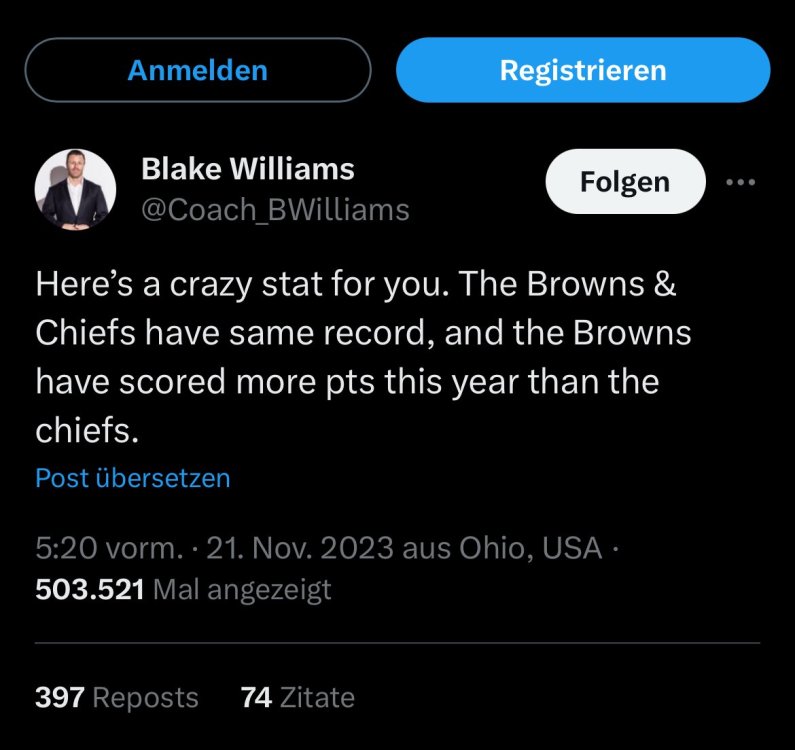View the 397 Reposts list
Screen dimensions: 795x750
[x=116, y=697]
